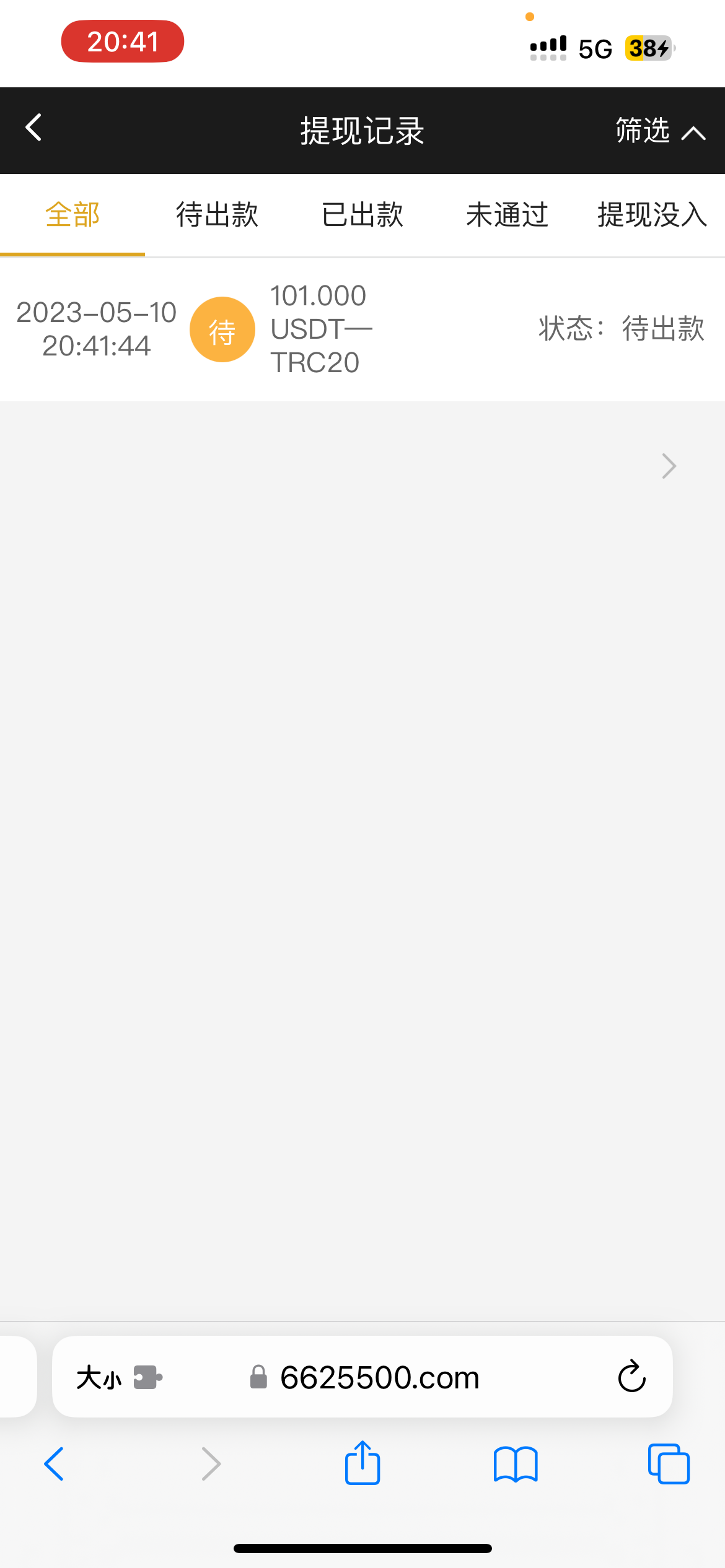This screenshot has height=1568, width=725.
Task: Open the 101.000 USDT-TRC20 withdrawal record
Action: pos(362,329)
